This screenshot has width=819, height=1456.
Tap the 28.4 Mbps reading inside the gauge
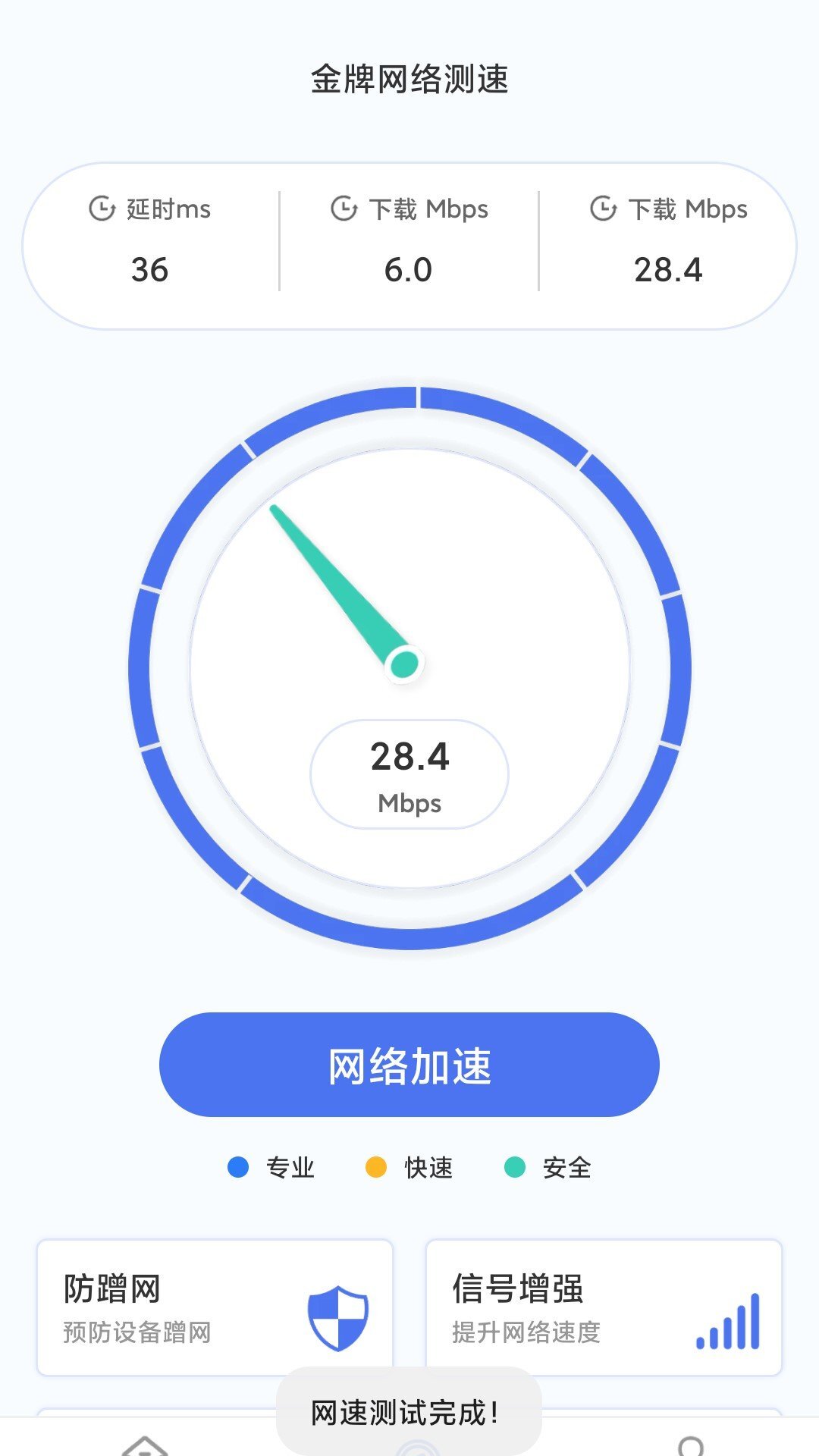[409, 773]
